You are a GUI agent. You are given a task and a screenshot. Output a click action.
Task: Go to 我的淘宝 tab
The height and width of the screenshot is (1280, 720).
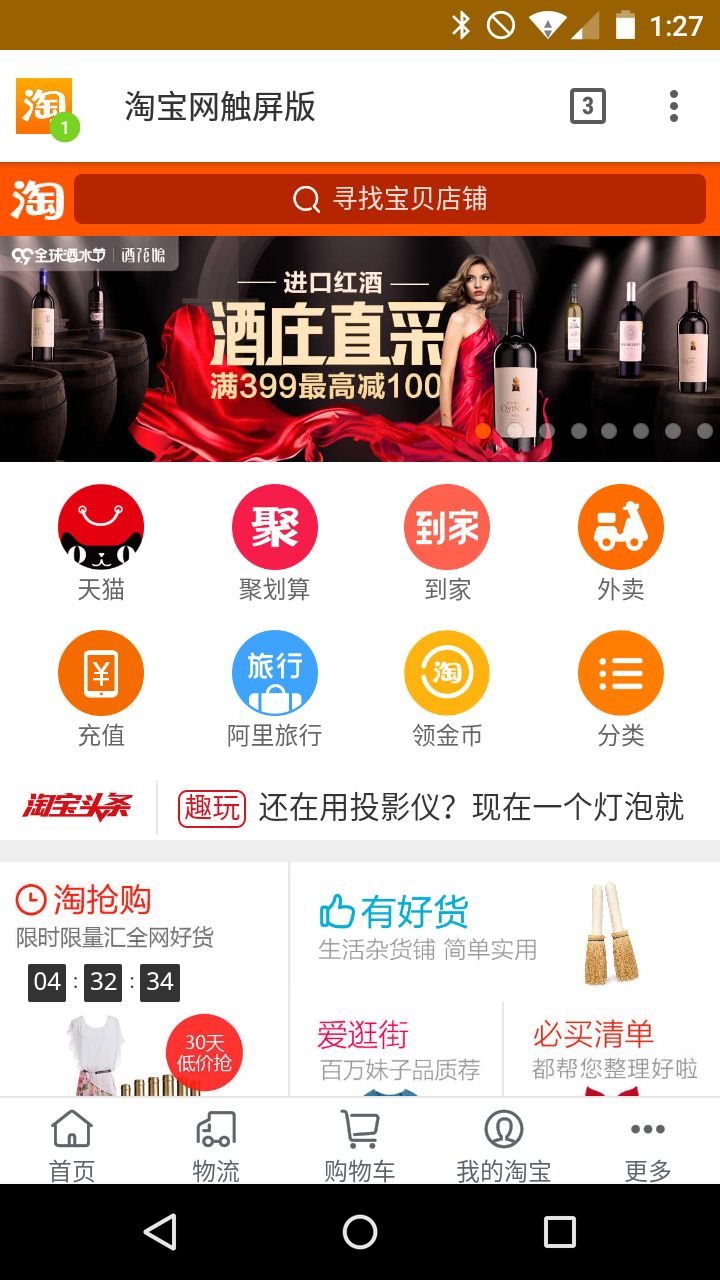point(504,1144)
